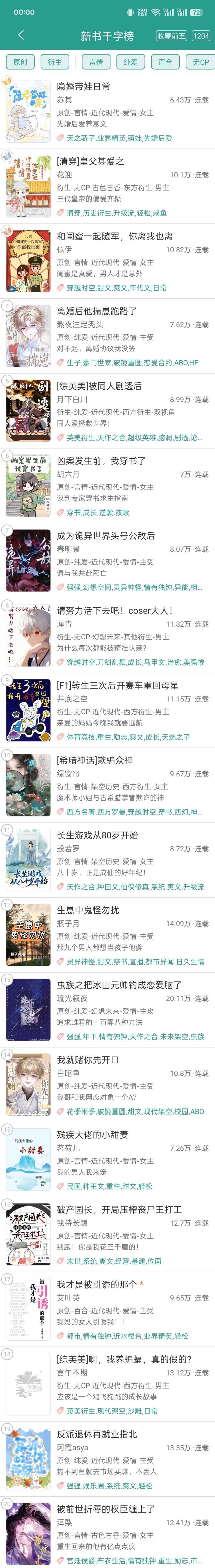Go back using the top arrow
The image size is (215, 1568).
(21, 35)
